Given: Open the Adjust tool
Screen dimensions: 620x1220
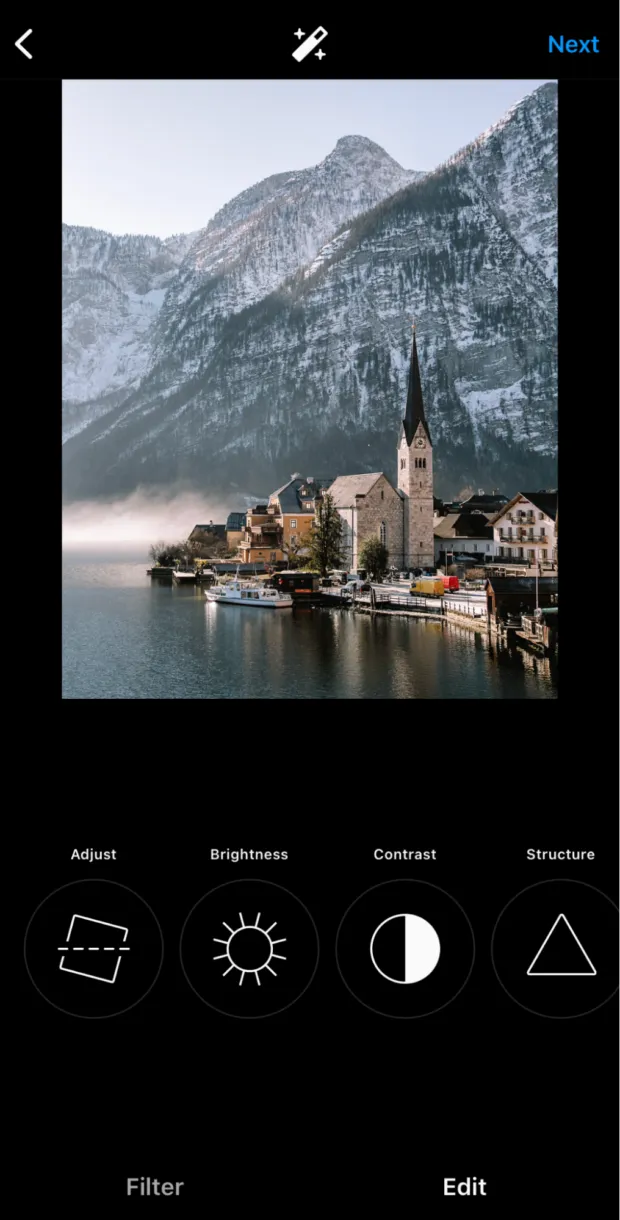Looking at the screenshot, I should 93,948.
